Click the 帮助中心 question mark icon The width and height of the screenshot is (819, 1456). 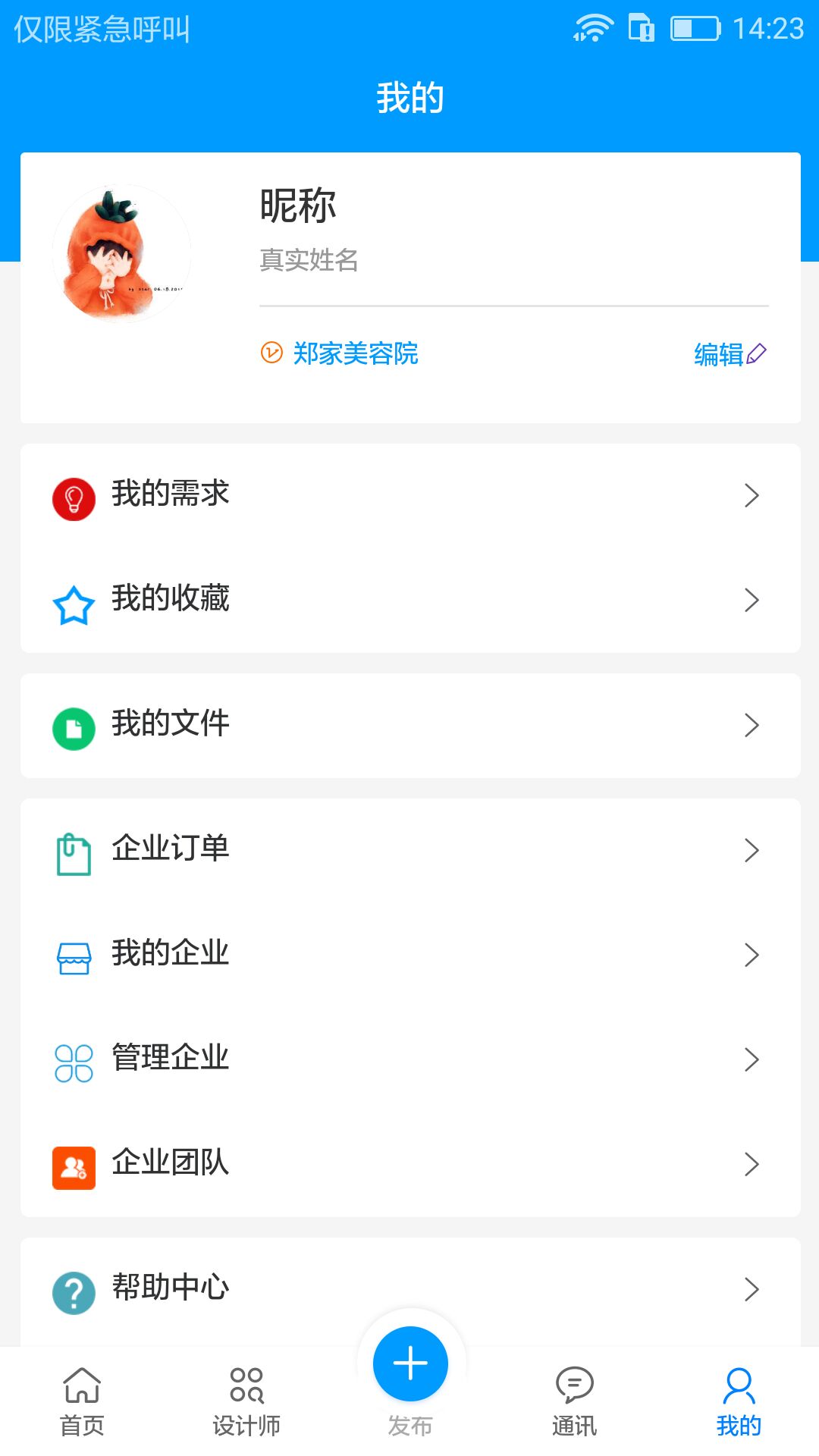[73, 1287]
